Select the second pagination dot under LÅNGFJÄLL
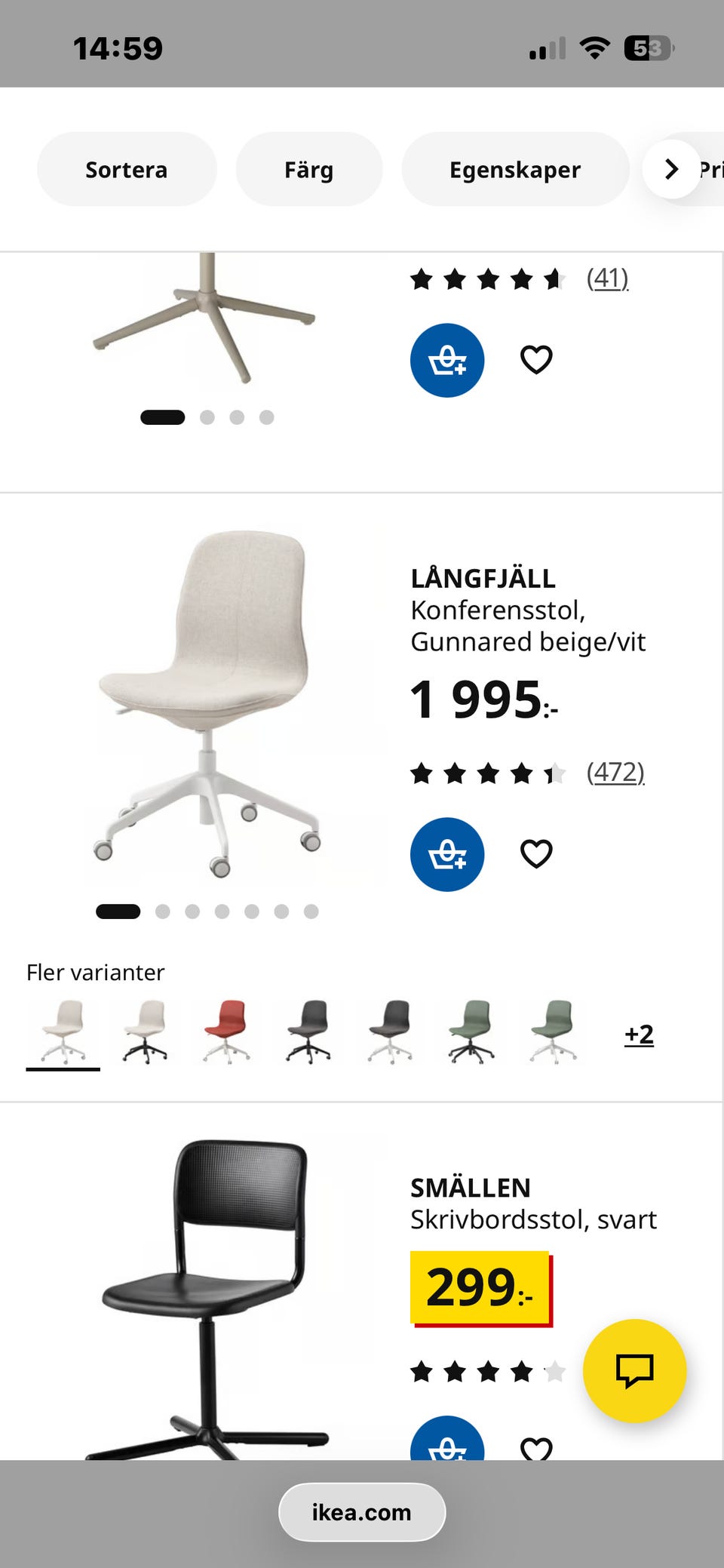This screenshot has width=724, height=1568. point(162,911)
